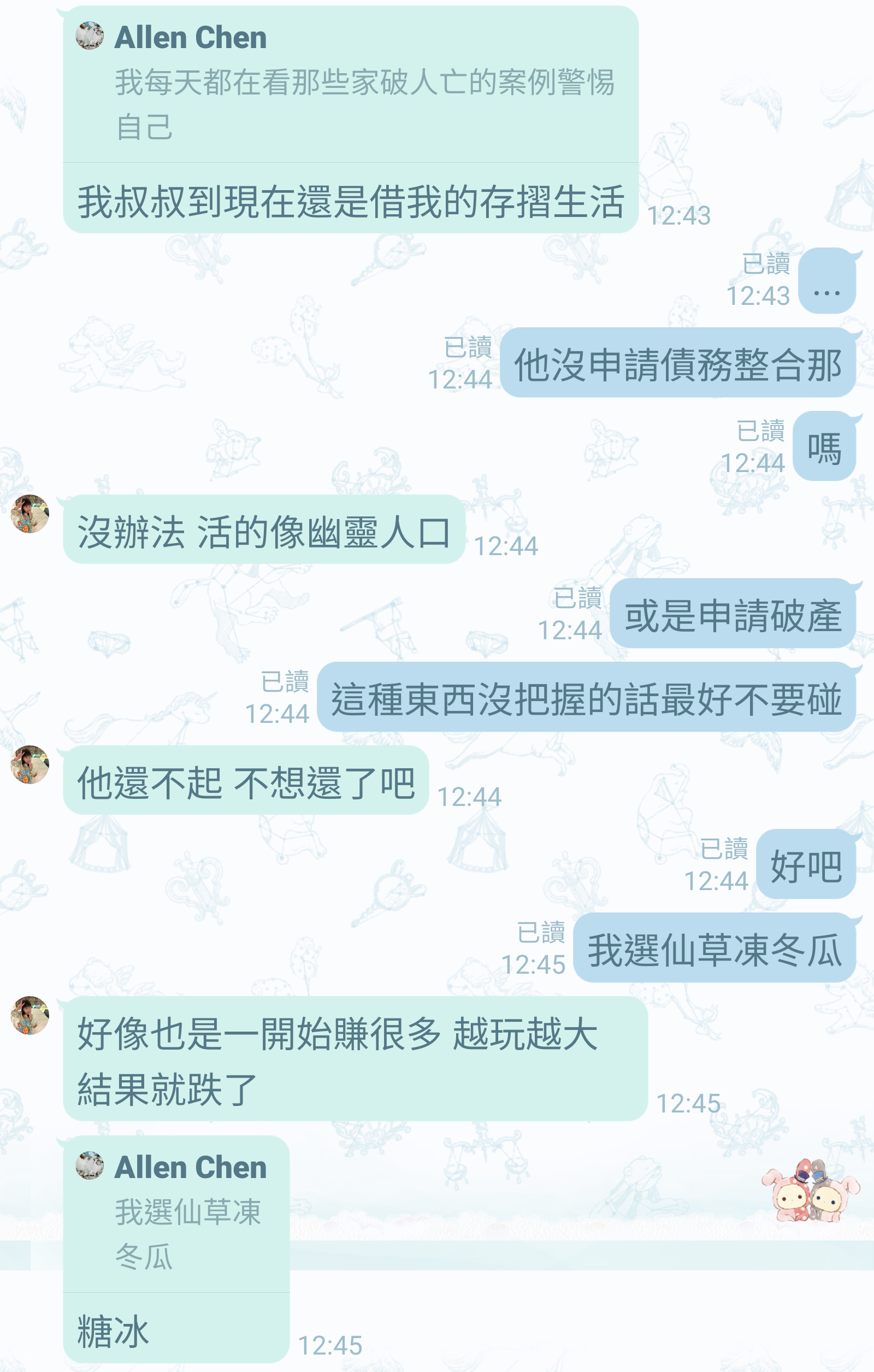The width and height of the screenshot is (874, 1372).
Task: Jump to quoted message 我選仙草凍冬瓜 above 糖冰
Action: pos(176,1214)
